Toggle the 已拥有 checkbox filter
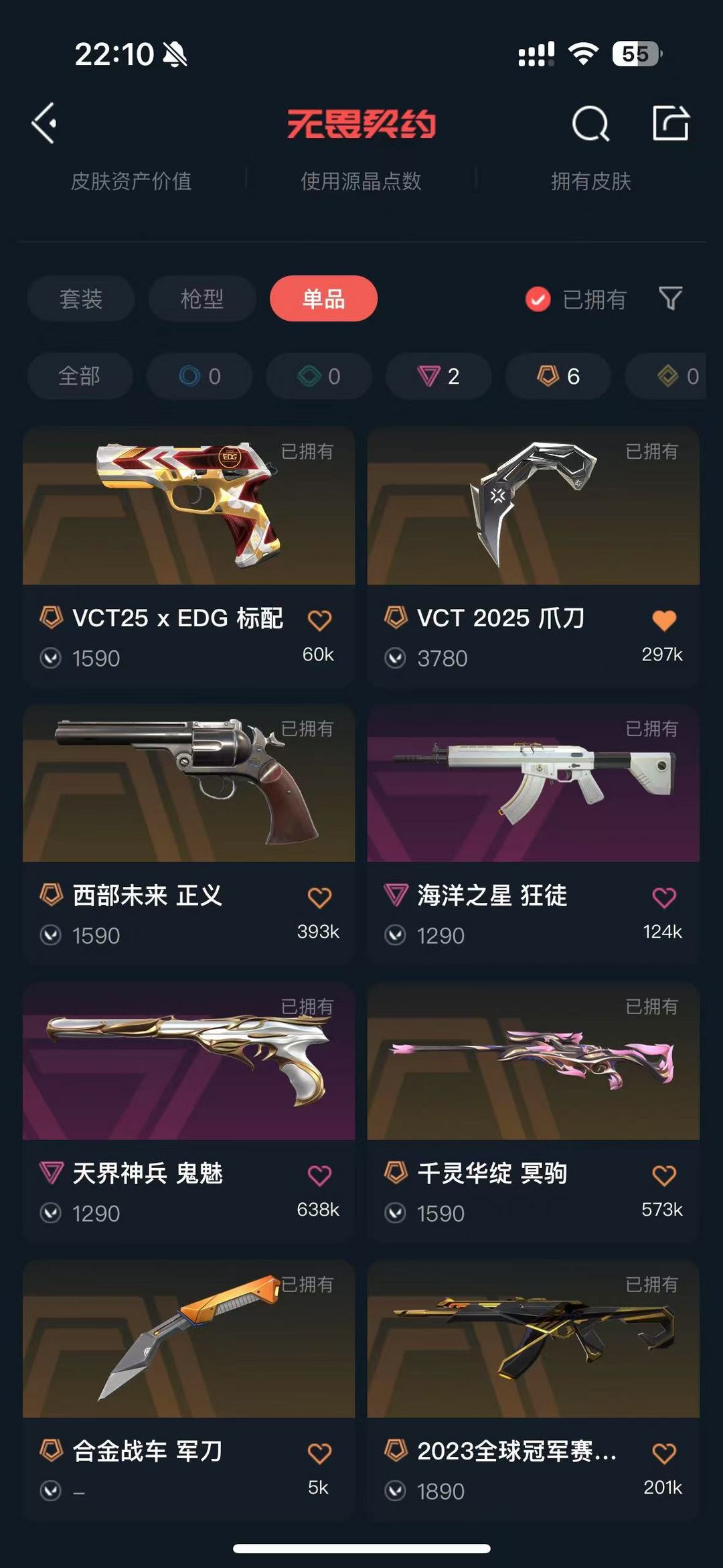The height and width of the screenshot is (1568, 723). pos(576,299)
